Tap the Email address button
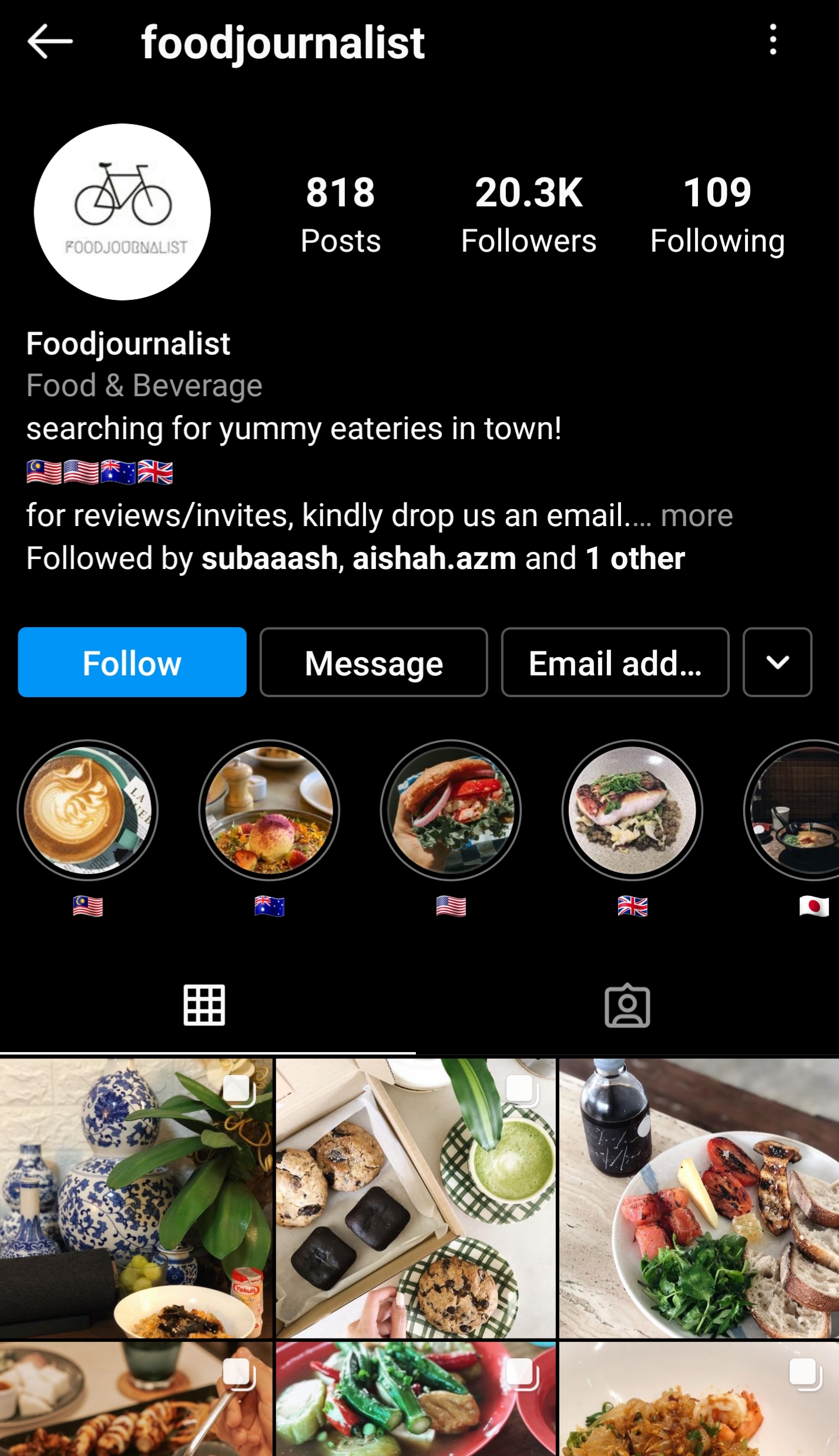839x1456 pixels. (615, 662)
